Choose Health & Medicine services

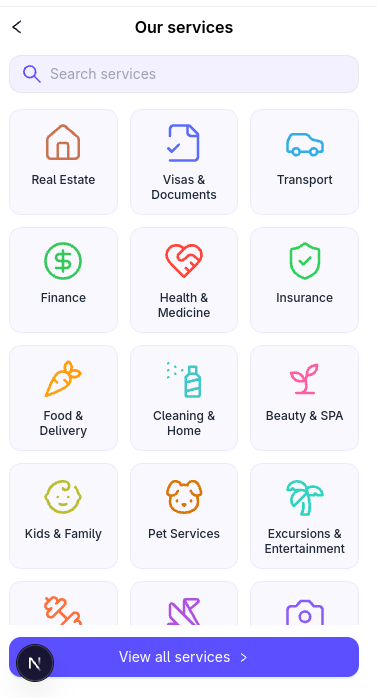(x=184, y=280)
